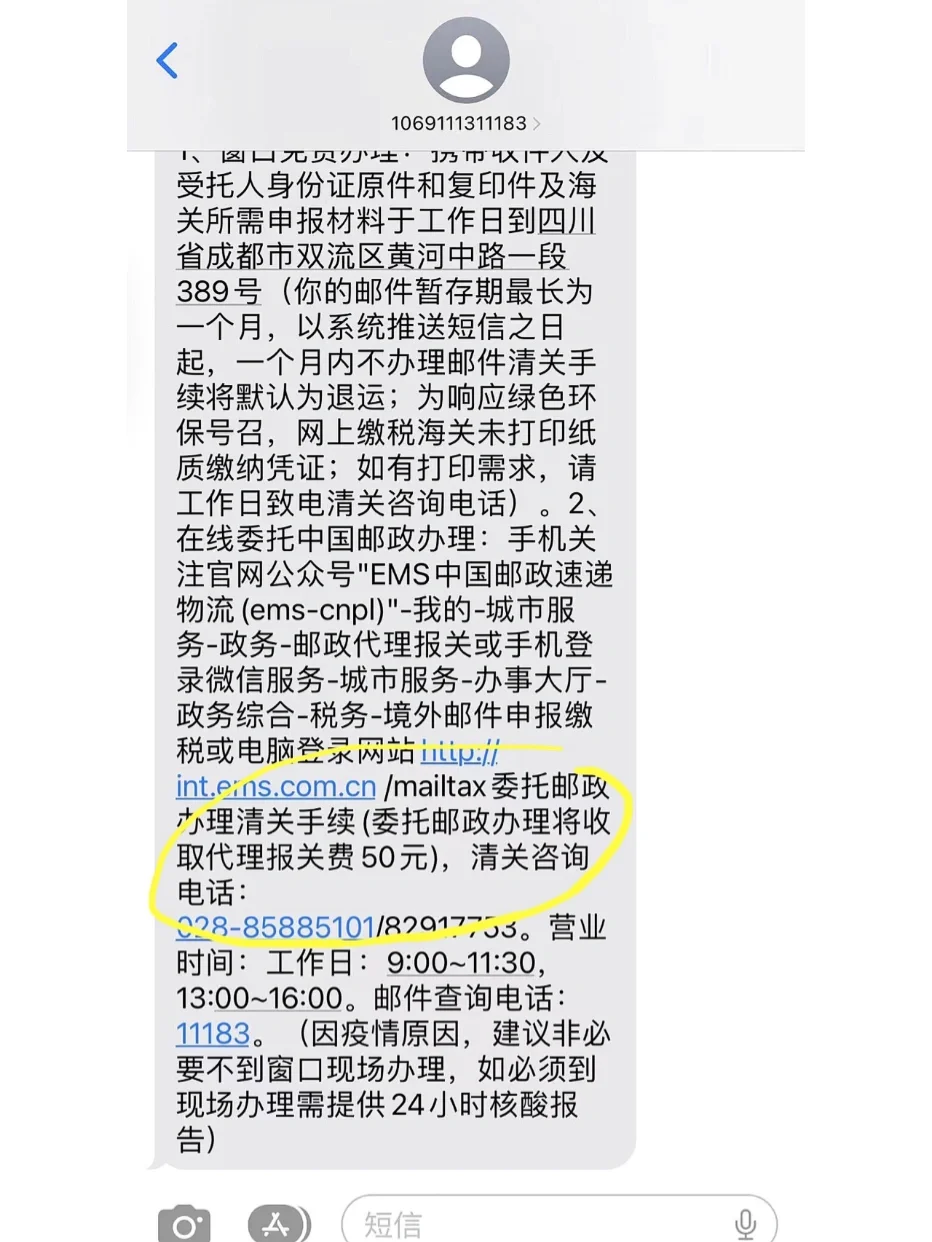Go back to the message list
Screen dimensions: 932x1242
click(x=167, y=61)
